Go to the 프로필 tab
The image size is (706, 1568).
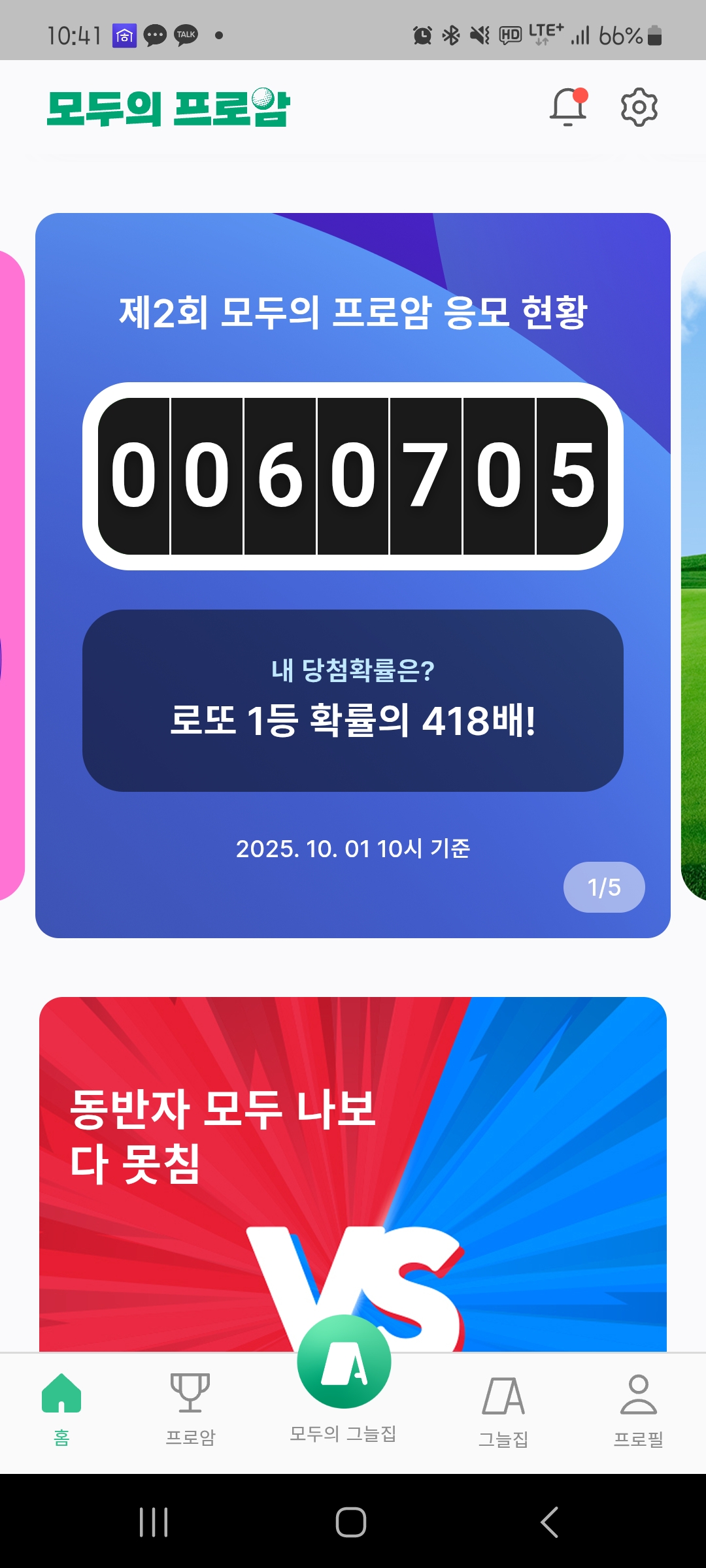click(x=638, y=1408)
